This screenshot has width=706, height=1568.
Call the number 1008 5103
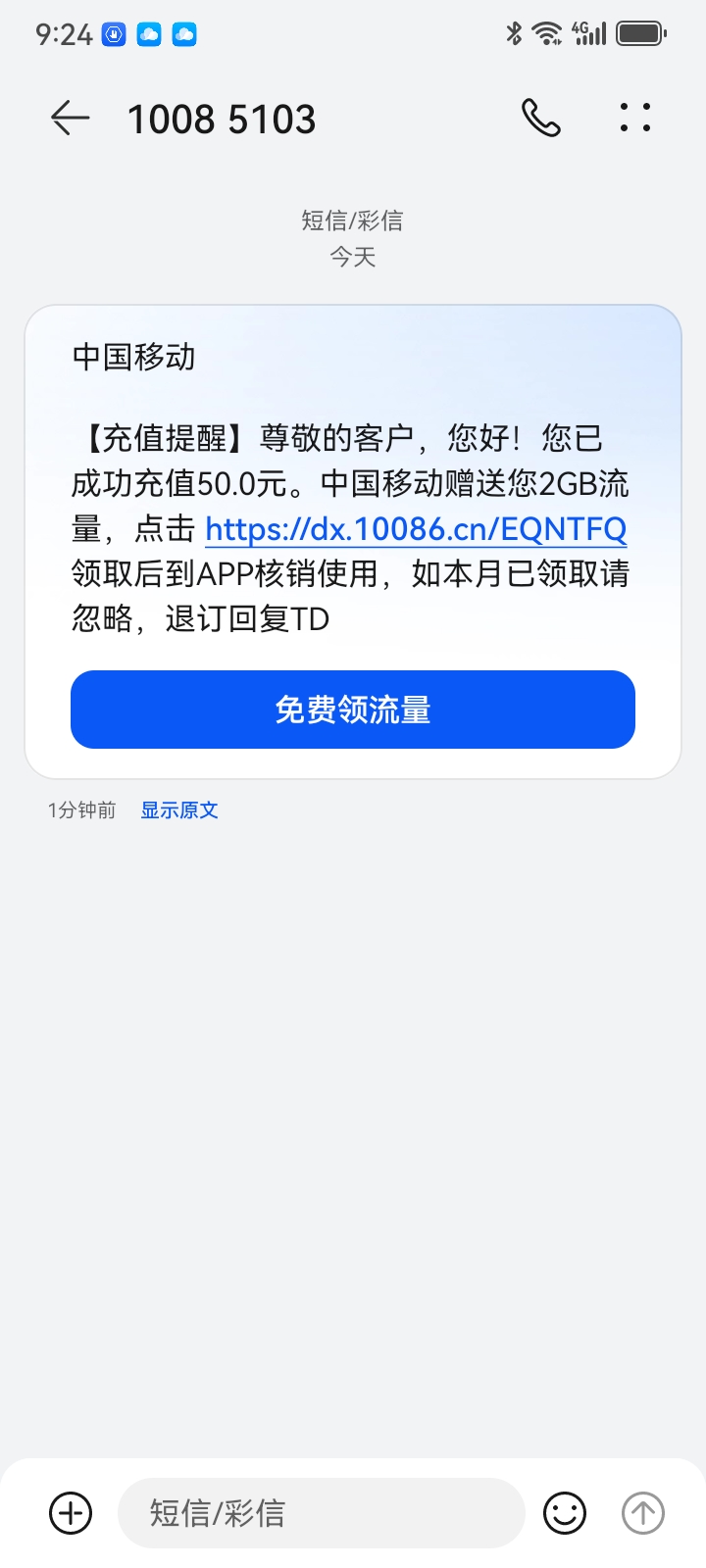540,119
